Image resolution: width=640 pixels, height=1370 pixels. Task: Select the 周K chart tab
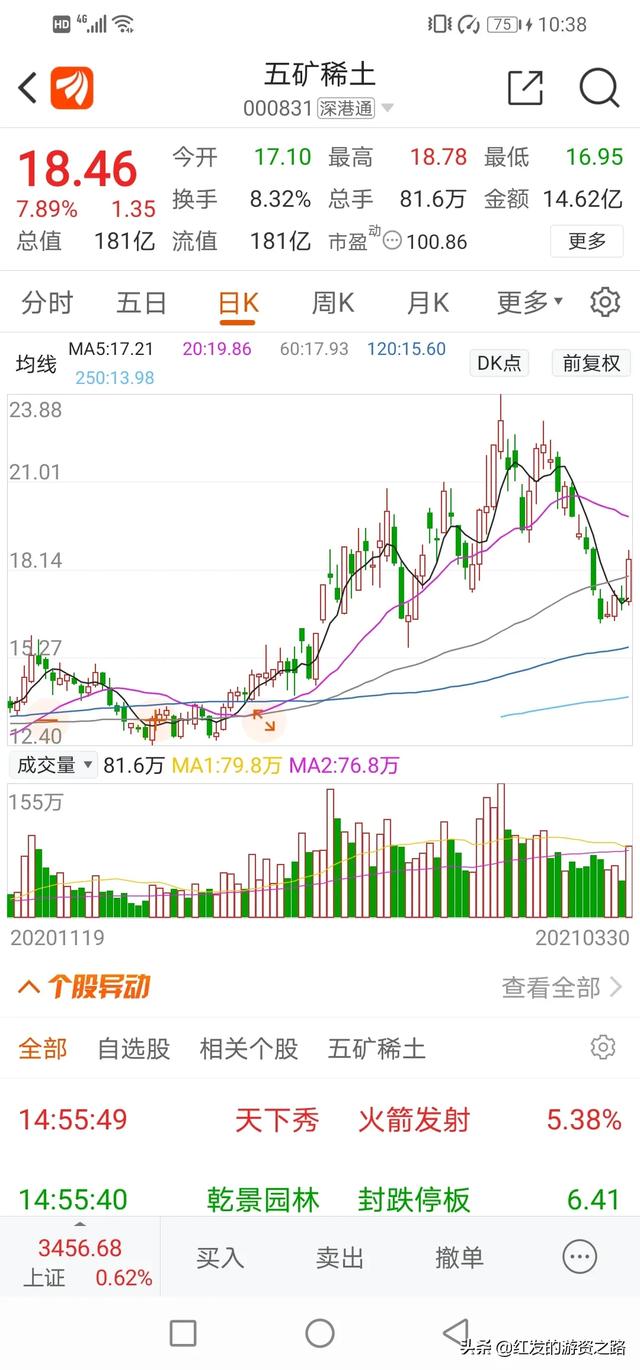tap(333, 302)
